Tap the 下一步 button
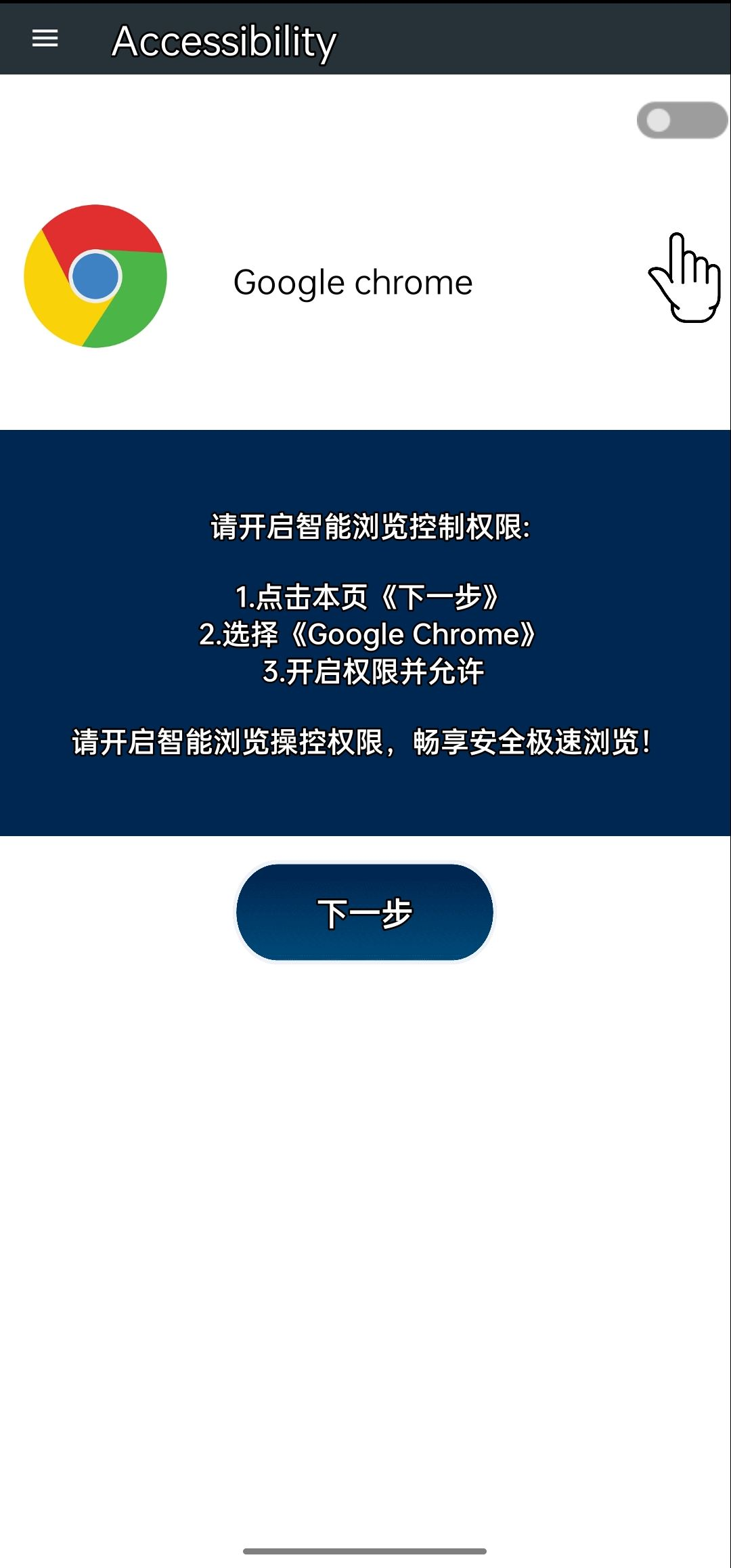This screenshot has width=731, height=1568. (365, 913)
